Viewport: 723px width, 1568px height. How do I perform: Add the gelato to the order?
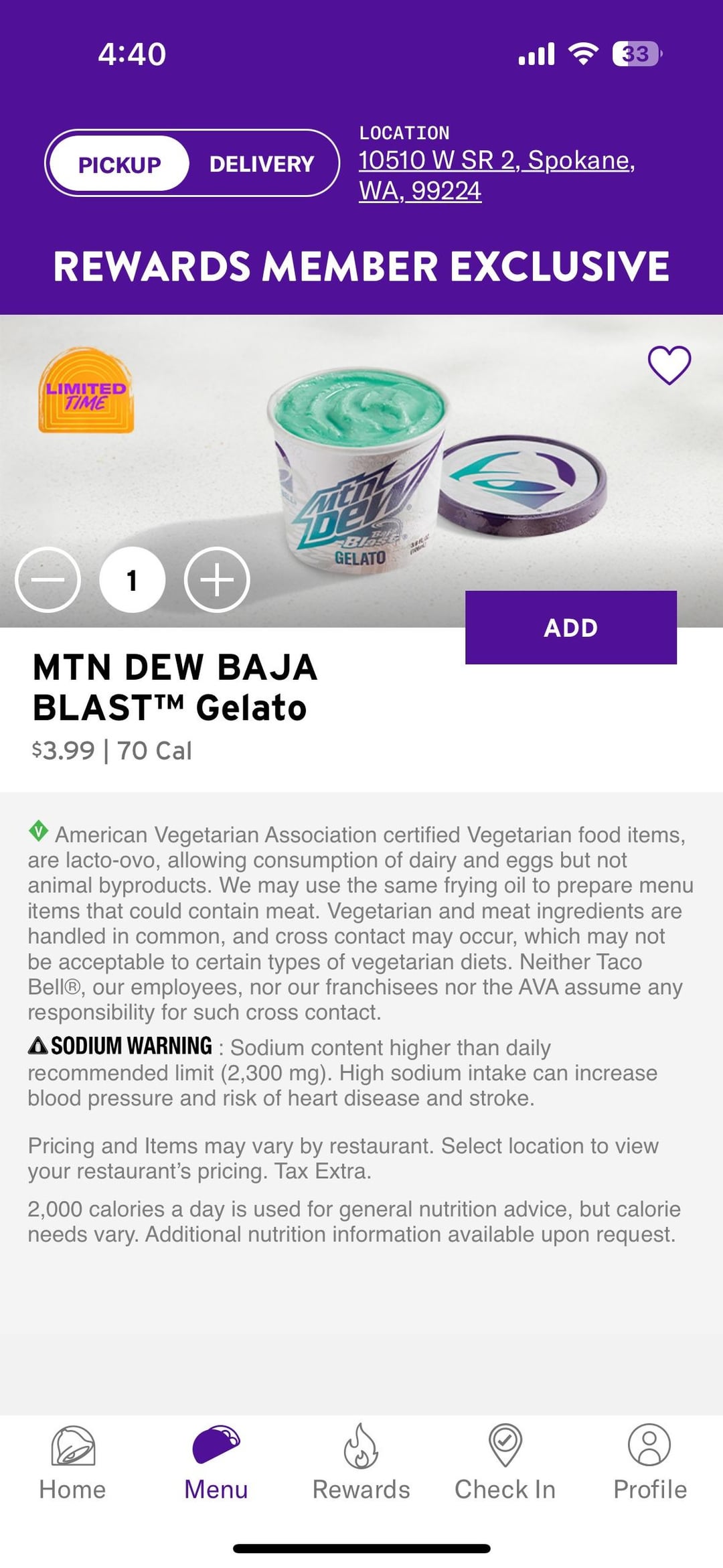570,628
